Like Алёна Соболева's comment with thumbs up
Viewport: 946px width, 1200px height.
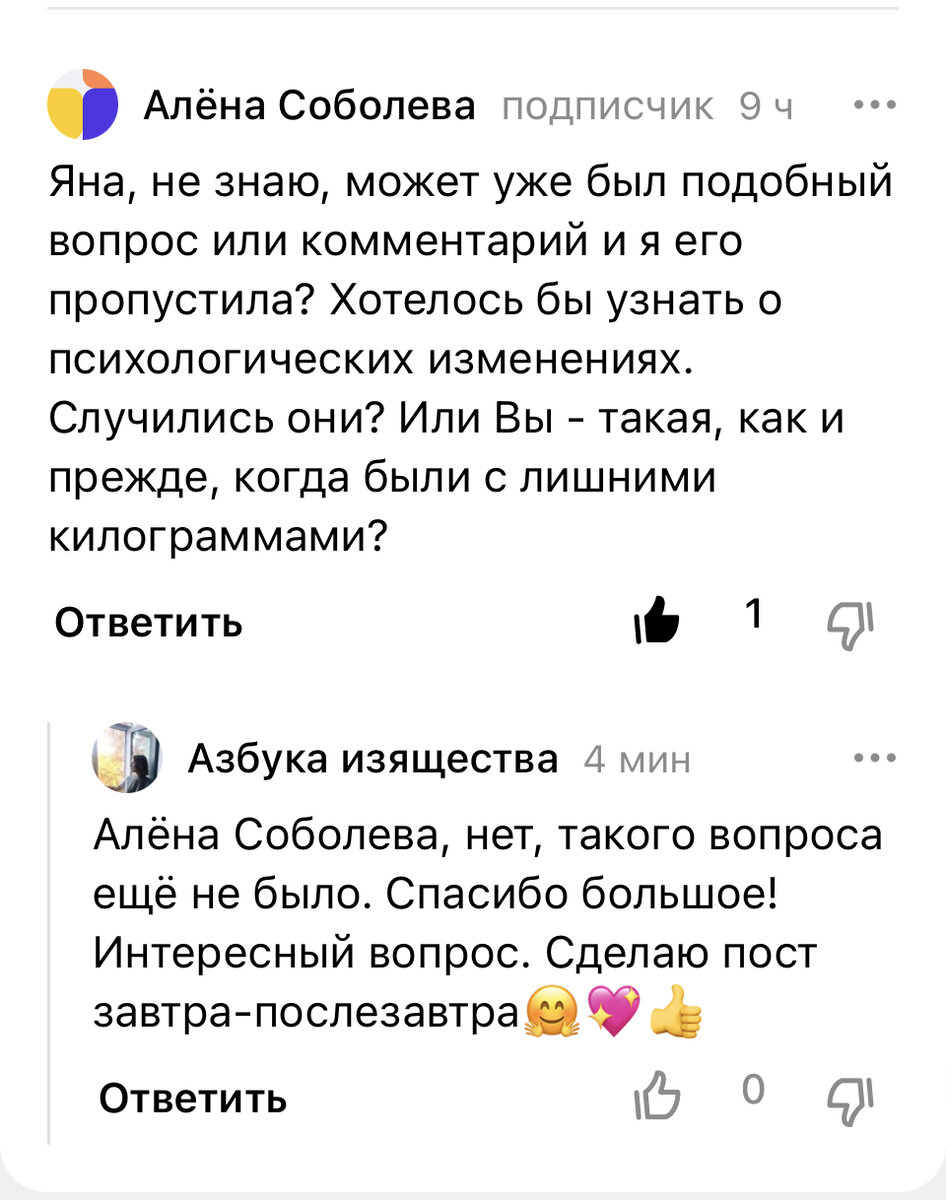tap(660, 623)
